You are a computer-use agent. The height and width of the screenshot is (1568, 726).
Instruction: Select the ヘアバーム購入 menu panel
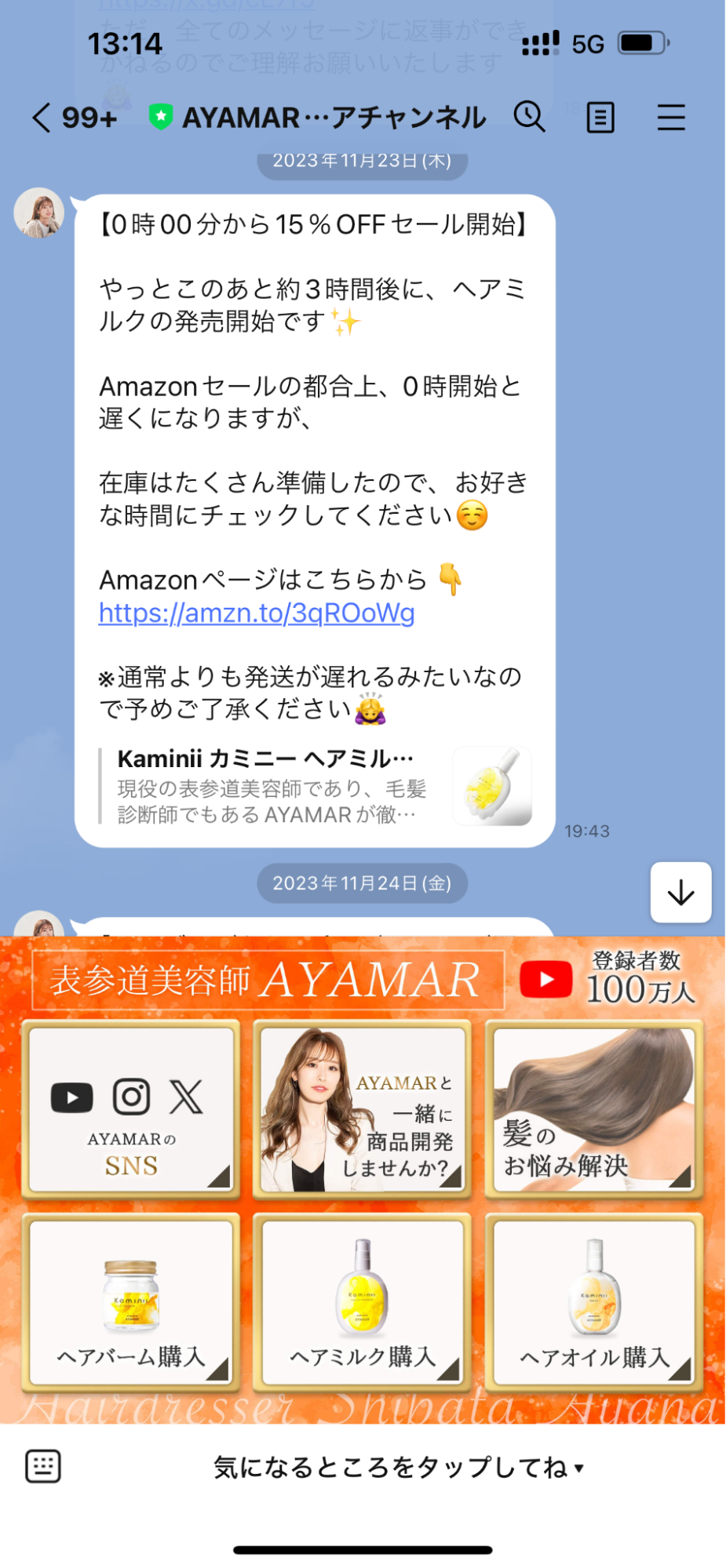130,1301
